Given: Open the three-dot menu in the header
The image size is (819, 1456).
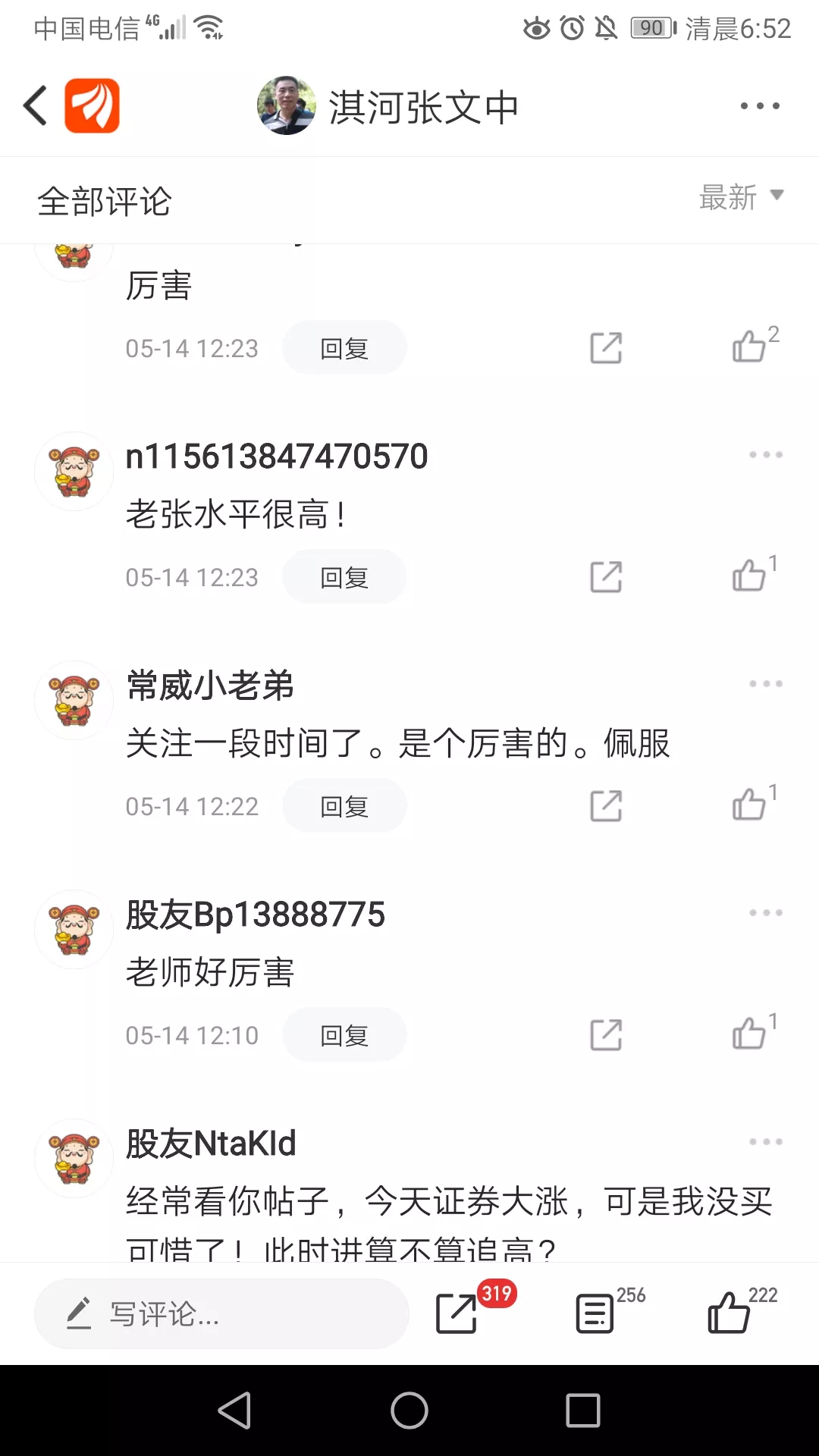Looking at the screenshot, I should (760, 105).
